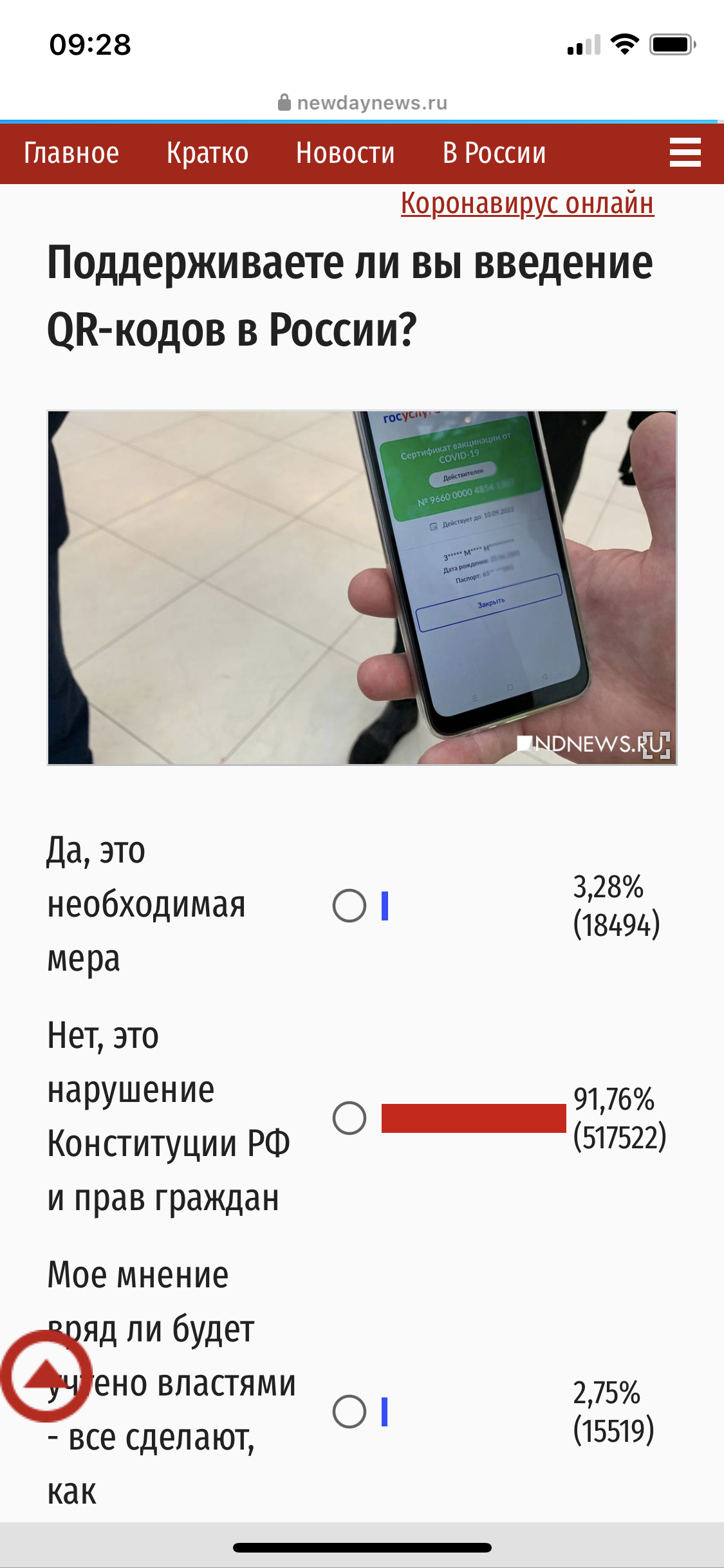This screenshot has width=724, height=1568.
Task: Tap the newdaynews.ru address bar
Action: click(362, 103)
